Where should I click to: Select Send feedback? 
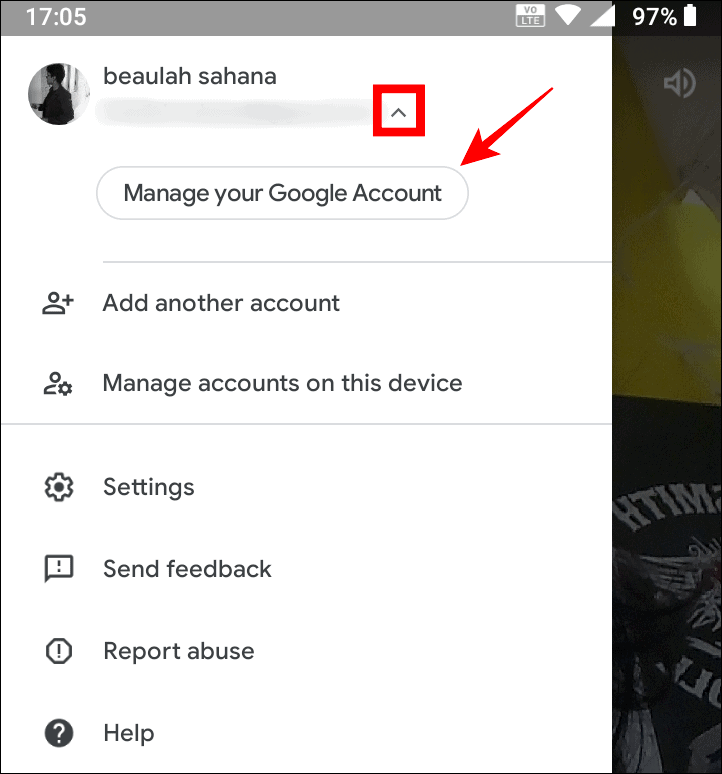pyautogui.click(x=306, y=569)
